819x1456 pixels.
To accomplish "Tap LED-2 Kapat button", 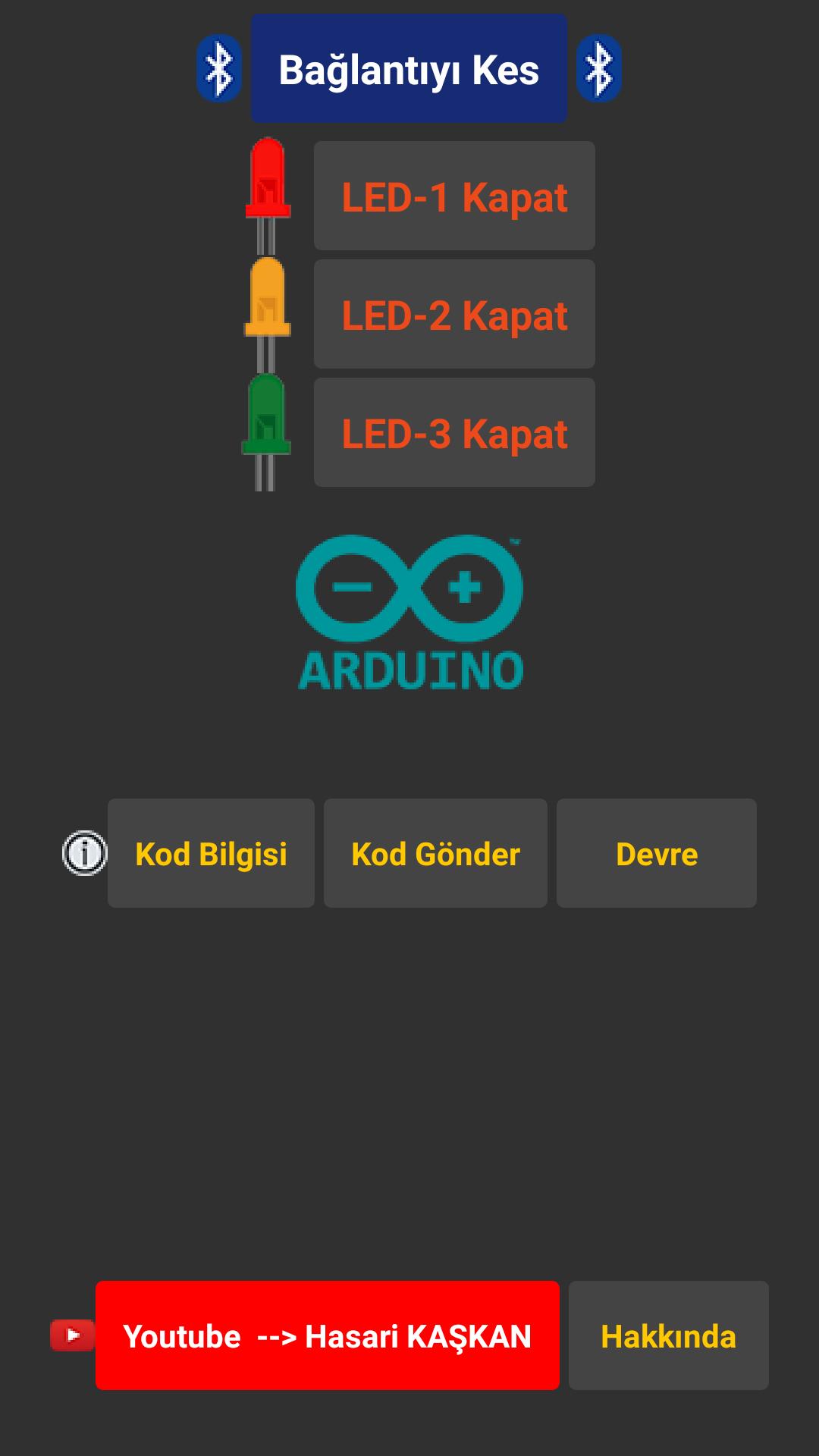I will coord(454,315).
